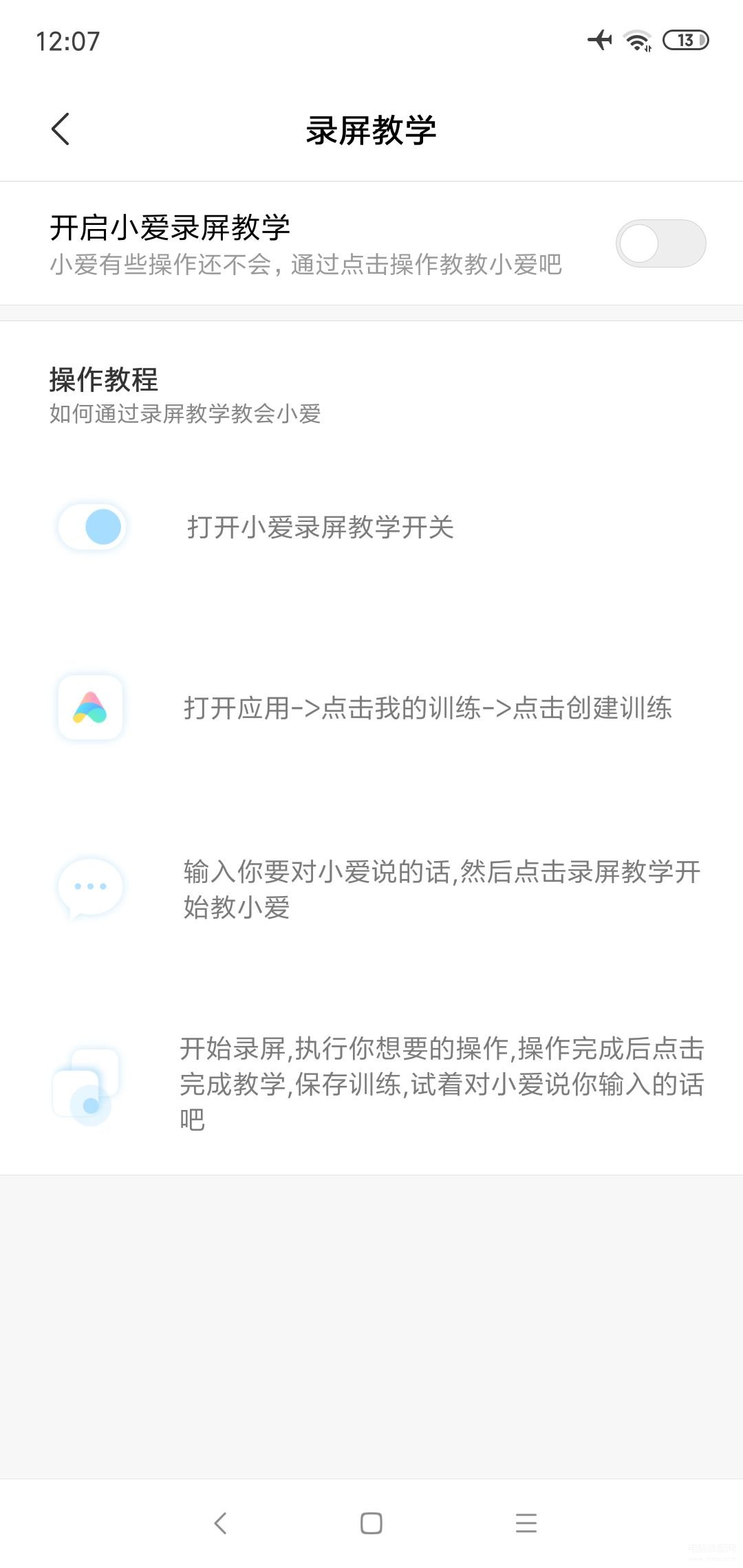743x1568 pixels.
Task: Tap the system navigation back button
Action: 220,1523
